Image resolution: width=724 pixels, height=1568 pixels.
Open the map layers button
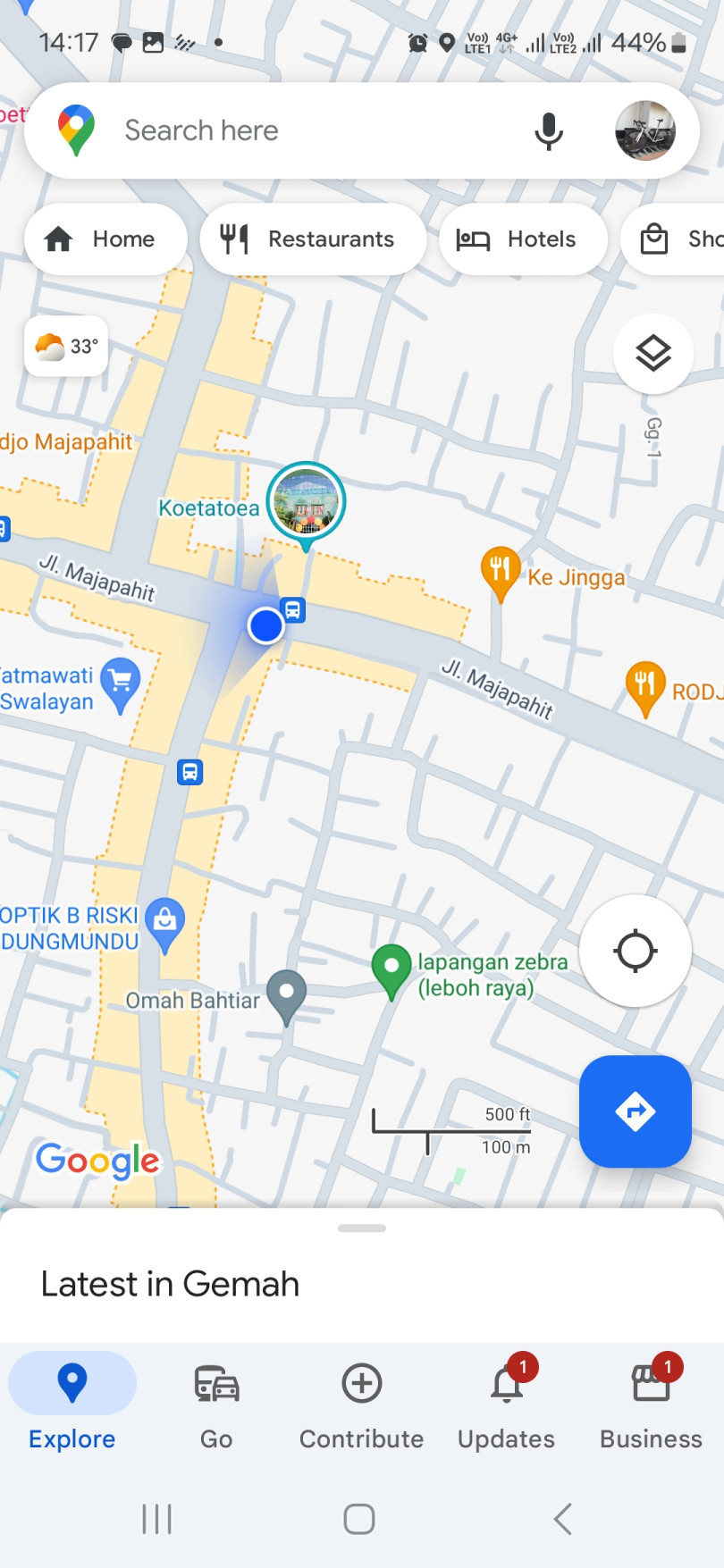[x=653, y=354]
